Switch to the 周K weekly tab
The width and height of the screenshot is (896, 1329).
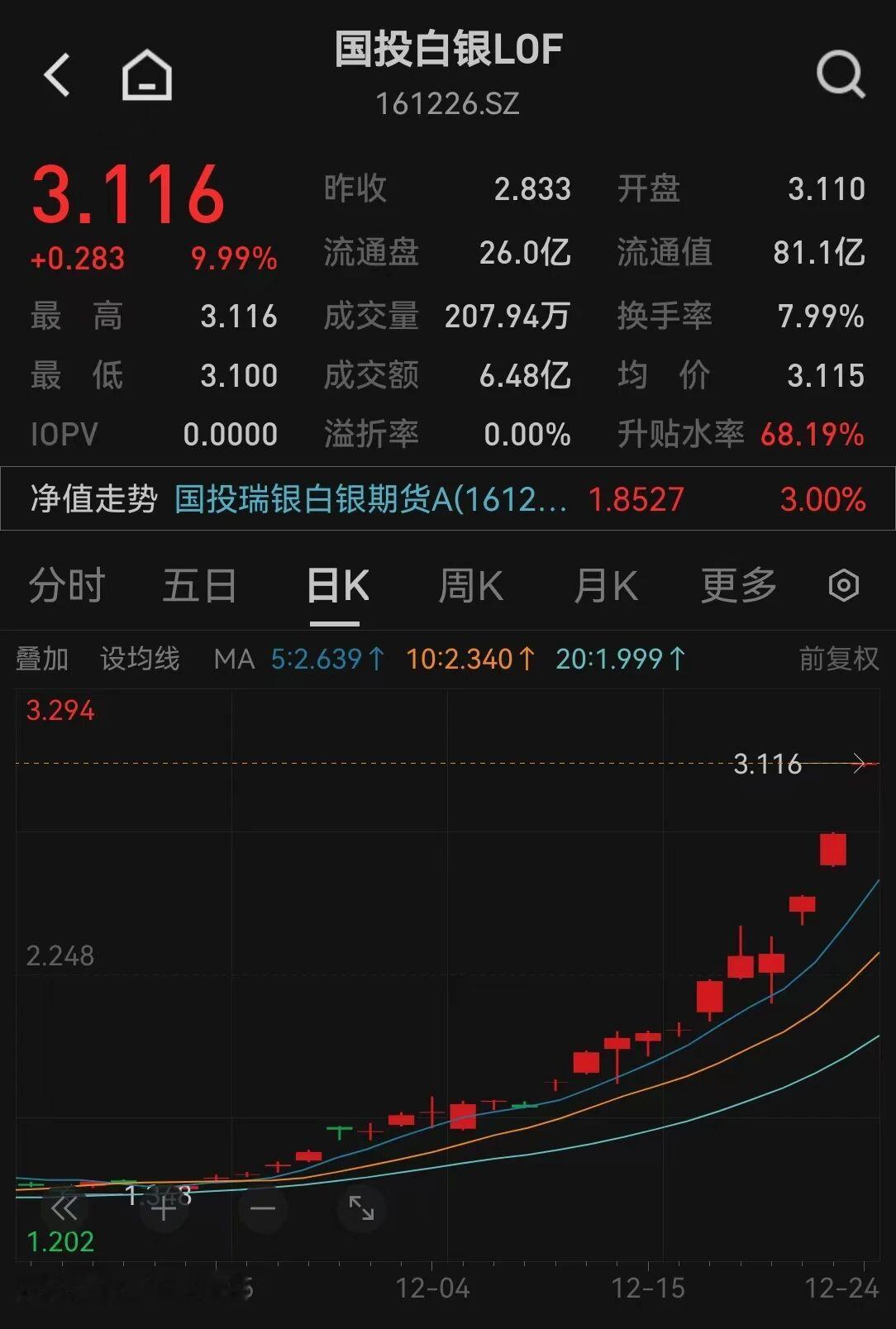pyautogui.click(x=469, y=584)
